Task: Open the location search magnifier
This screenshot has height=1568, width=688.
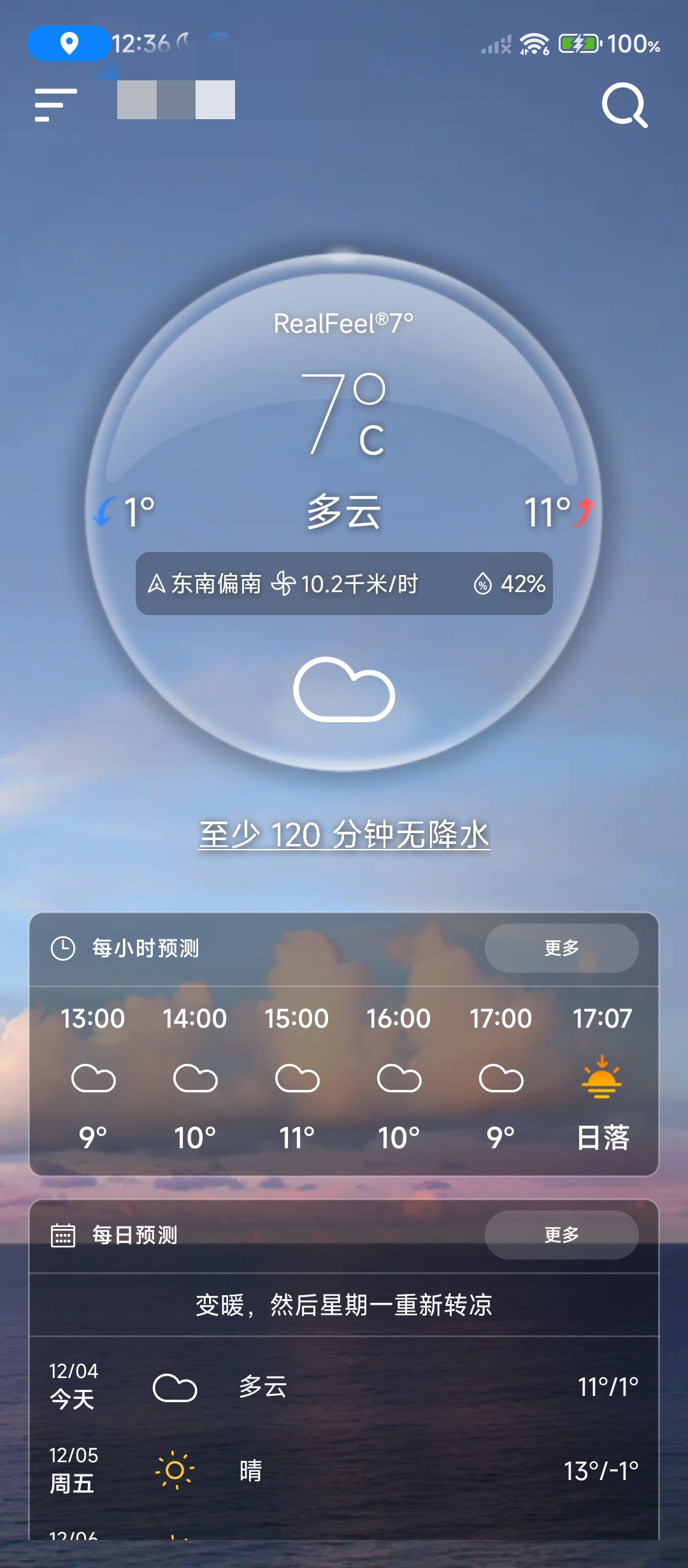Action: (x=624, y=105)
